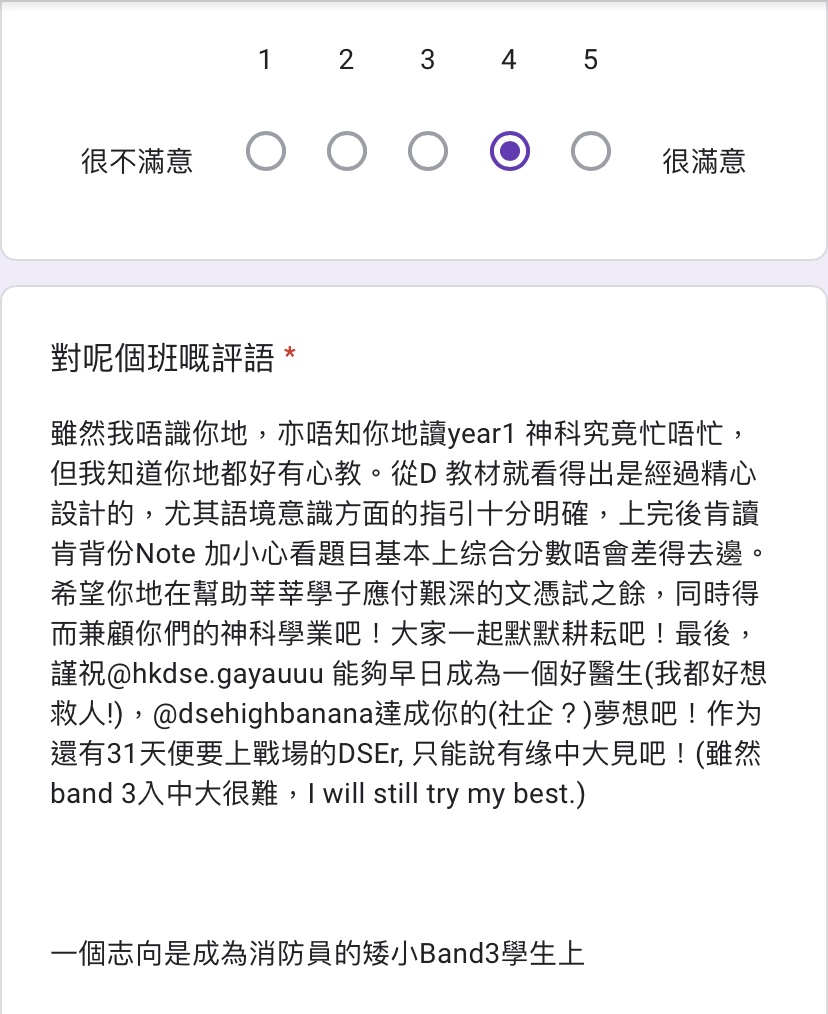Set the rating to 5, 很滿意
828x1014 pixels.
point(591,153)
